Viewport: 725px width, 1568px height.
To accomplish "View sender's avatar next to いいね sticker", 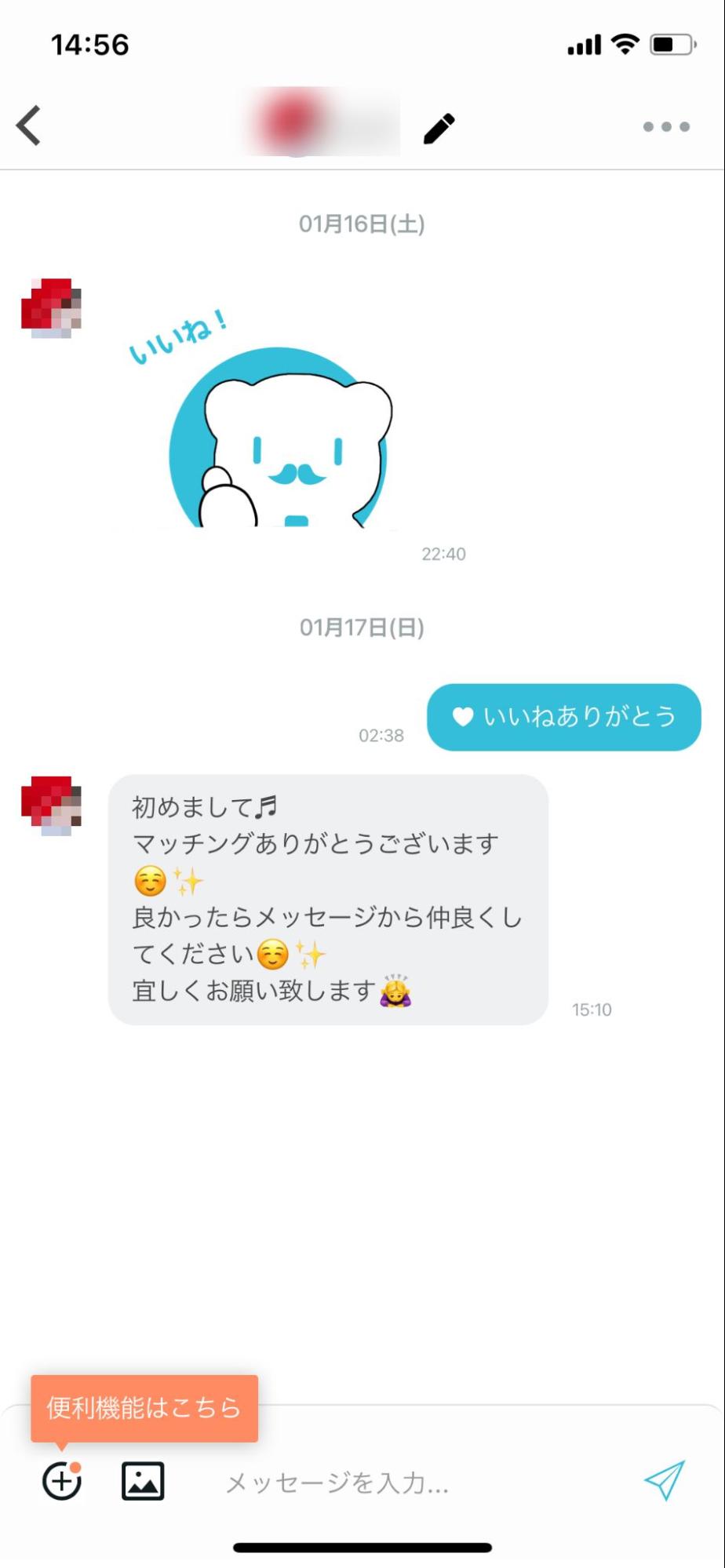I will 52,308.
